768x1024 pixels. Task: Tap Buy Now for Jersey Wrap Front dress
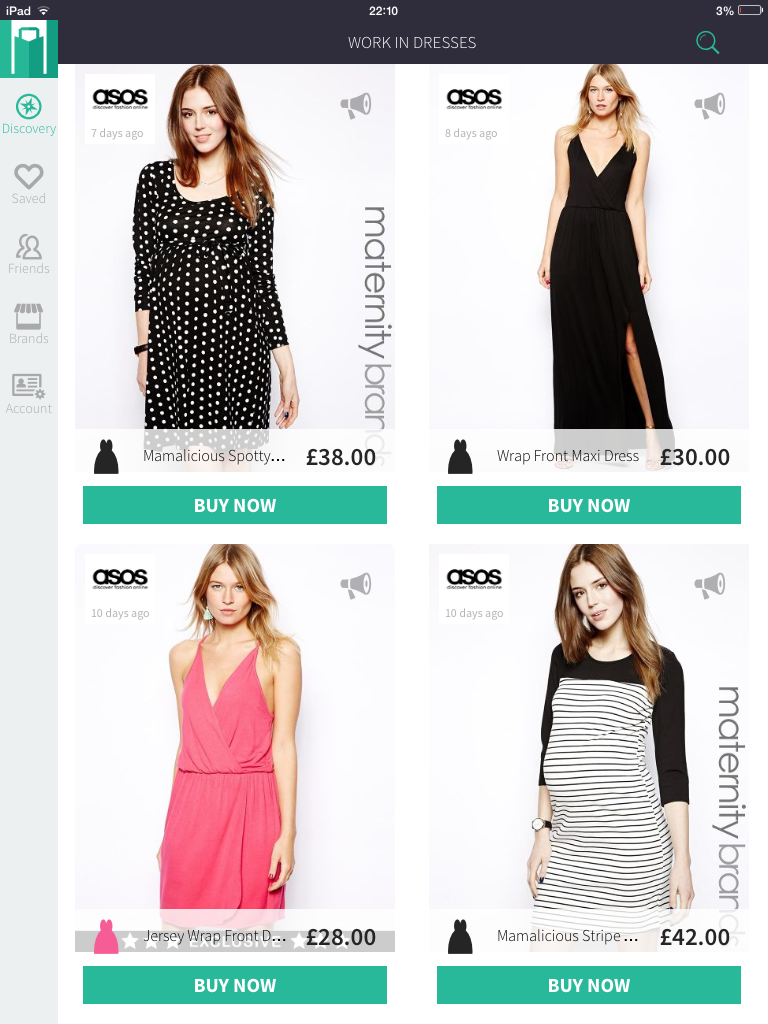pos(235,985)
